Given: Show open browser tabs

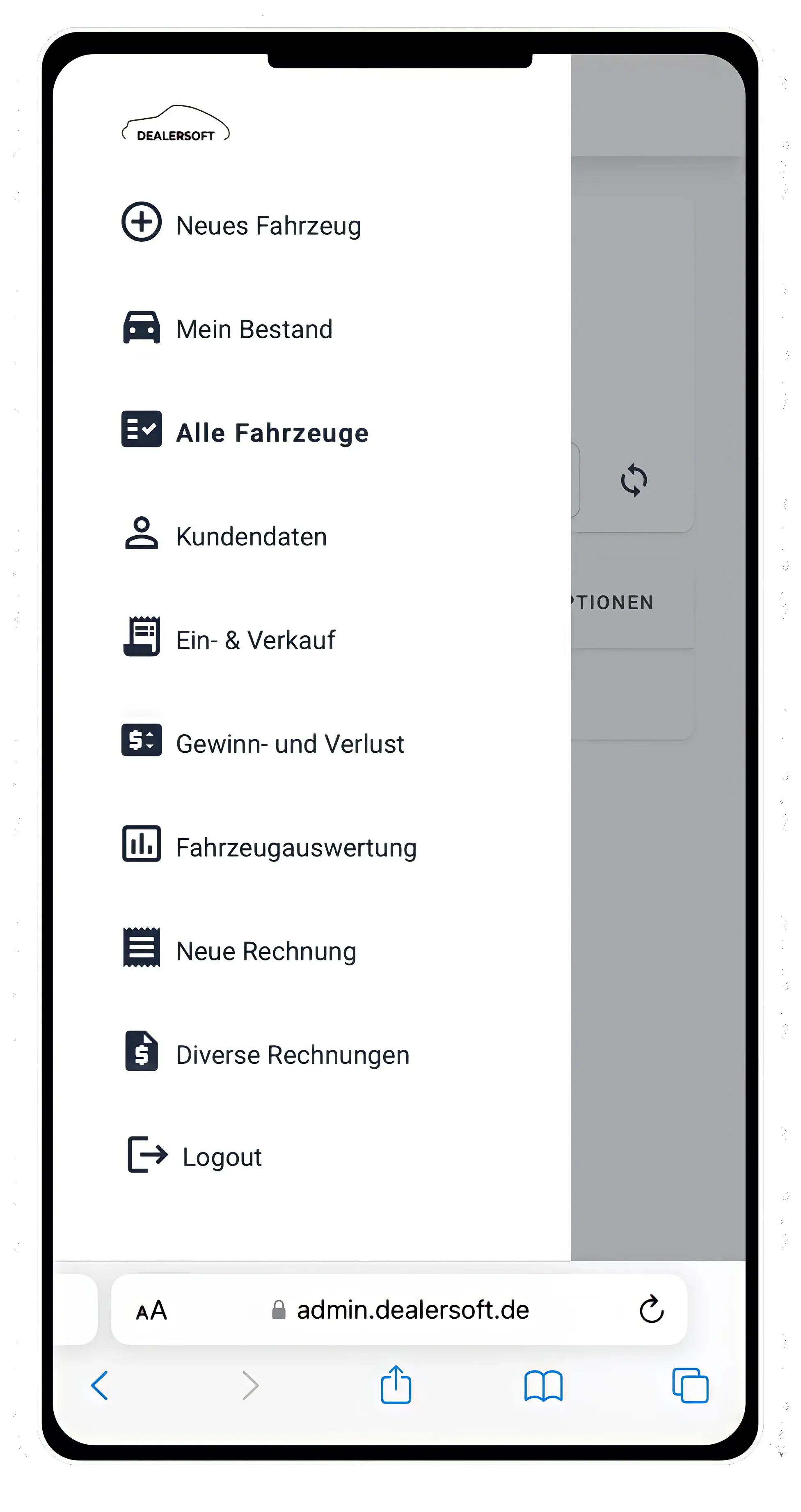Looking at the screenshot, I should (x=690, y=1386).
